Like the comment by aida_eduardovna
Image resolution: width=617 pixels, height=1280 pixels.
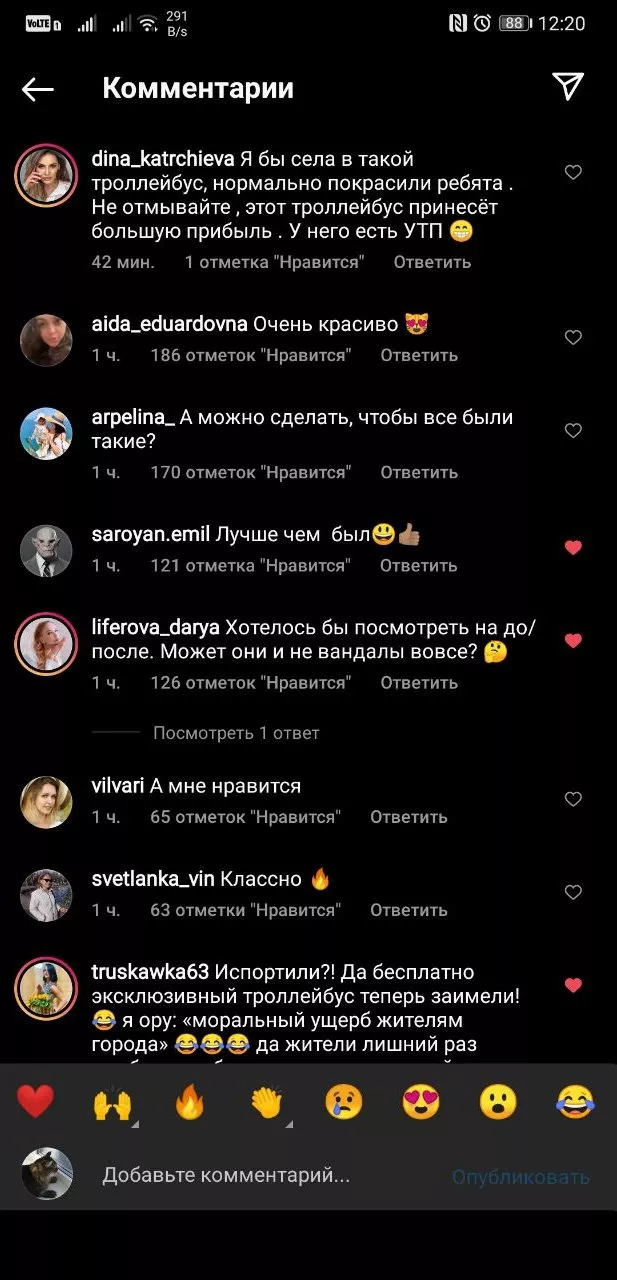click(x=573, y=338)
